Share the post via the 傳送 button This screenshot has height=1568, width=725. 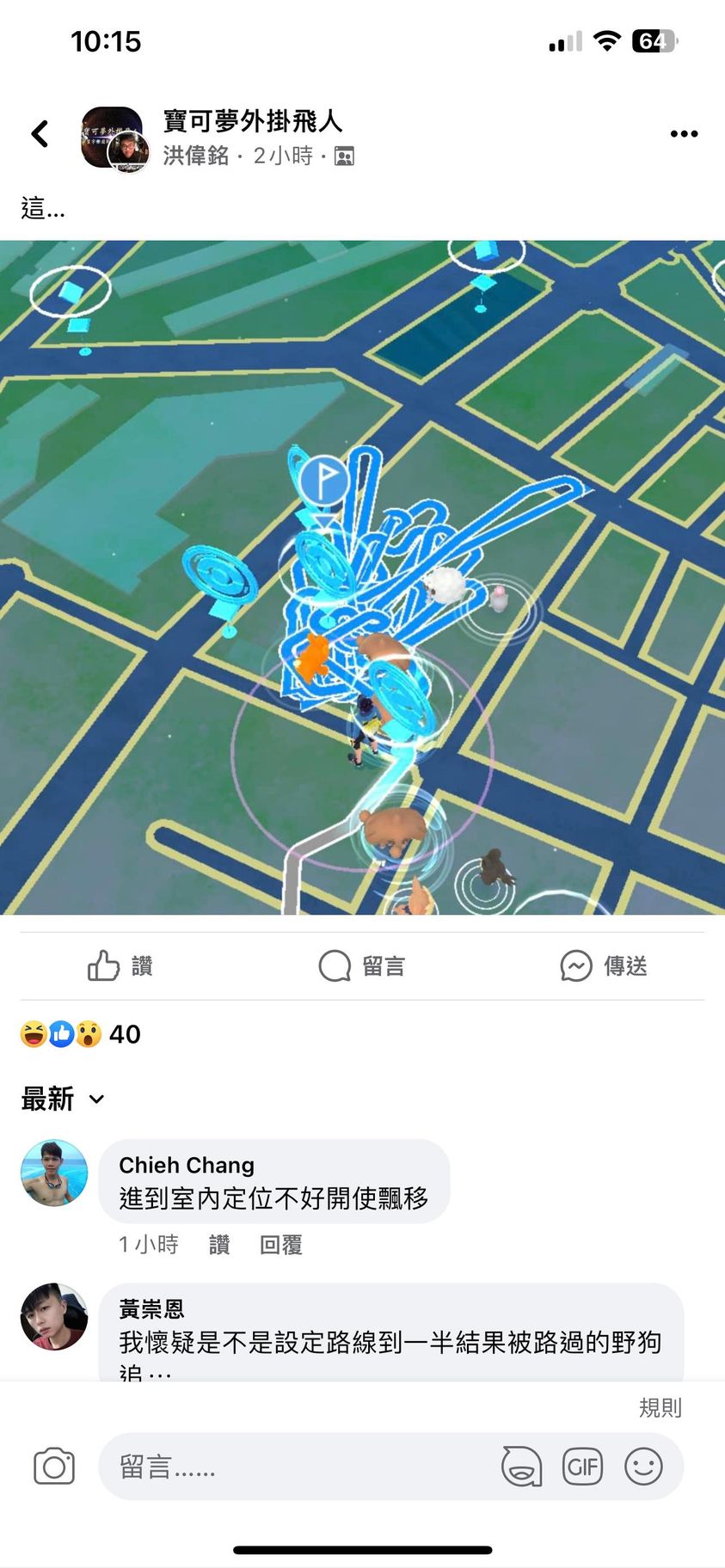[x=604, y=965]
